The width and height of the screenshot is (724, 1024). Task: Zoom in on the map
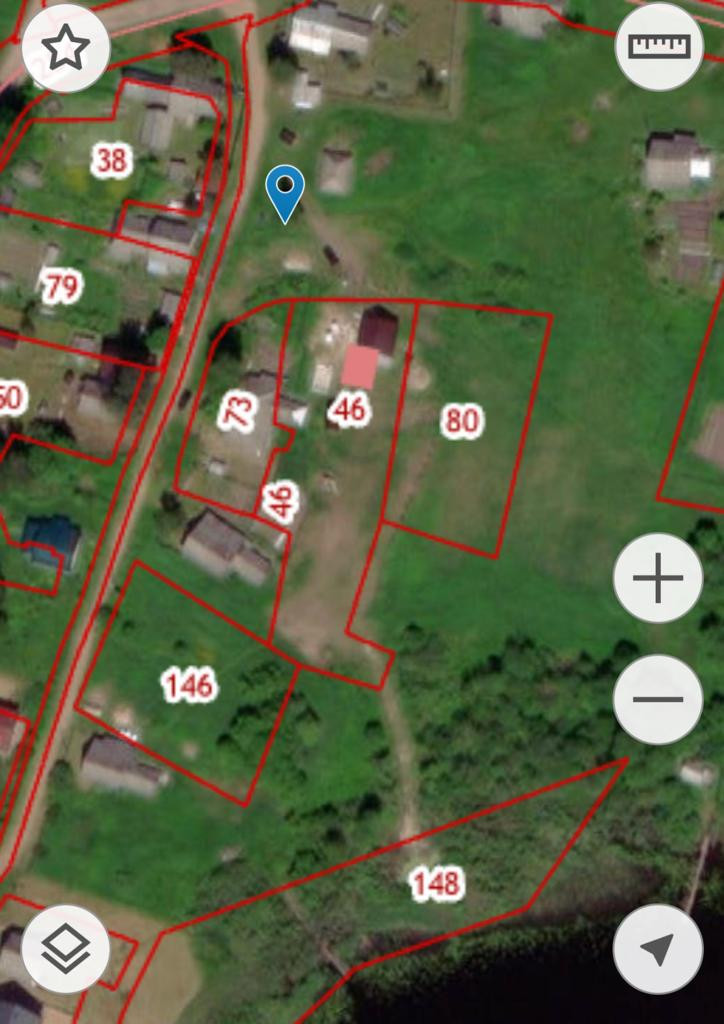click(658, 578)
